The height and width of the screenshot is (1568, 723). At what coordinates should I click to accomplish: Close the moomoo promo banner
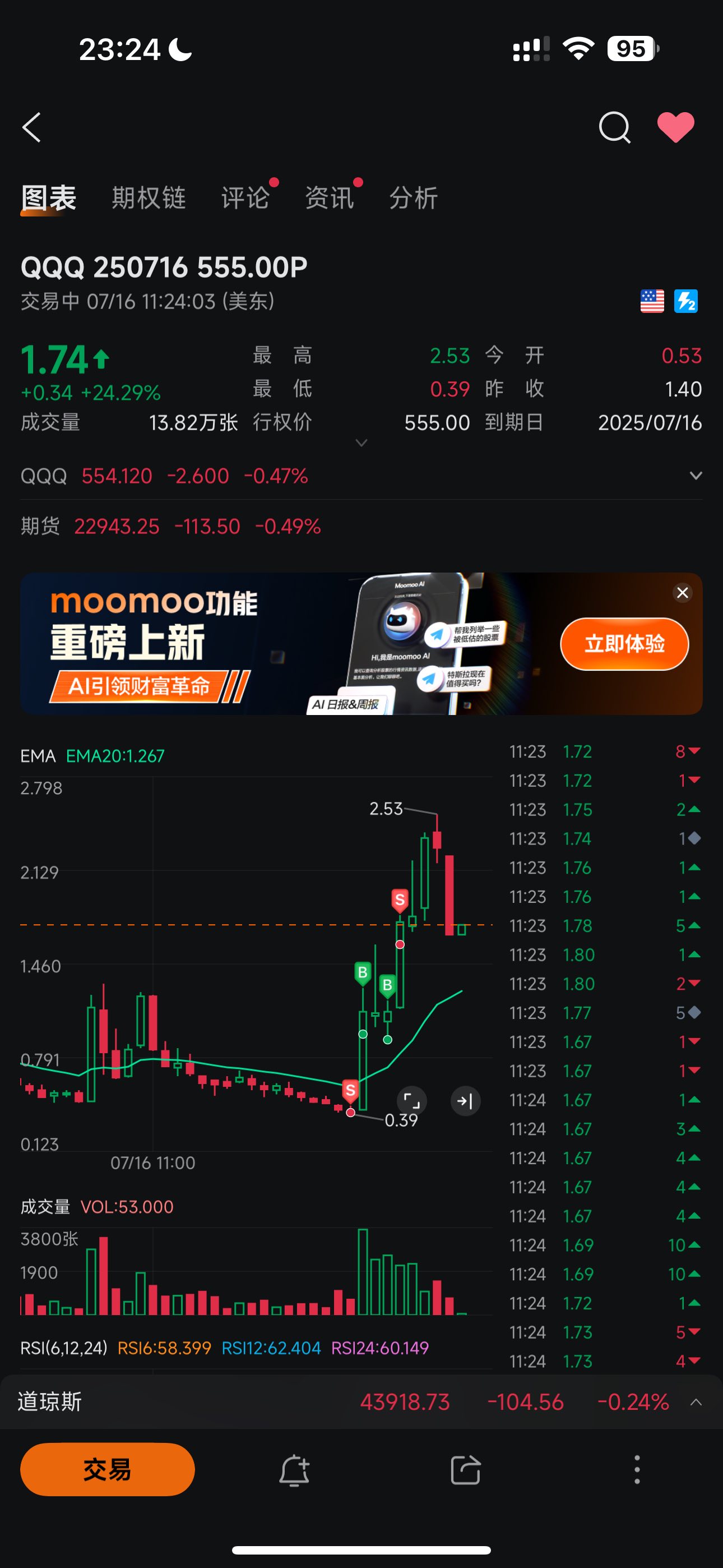click(682, 592)
